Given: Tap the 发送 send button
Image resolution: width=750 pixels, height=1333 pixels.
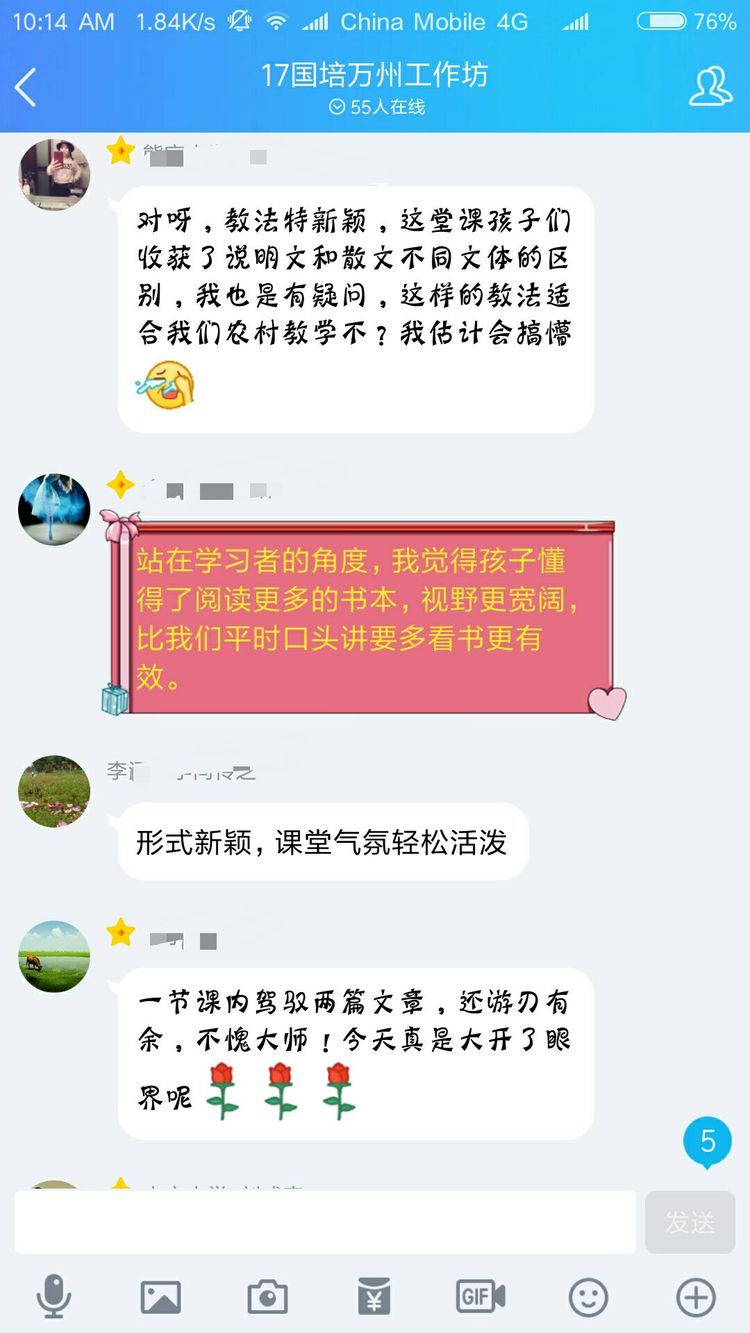Looking at the screenshot, I should click(690, 1221).
